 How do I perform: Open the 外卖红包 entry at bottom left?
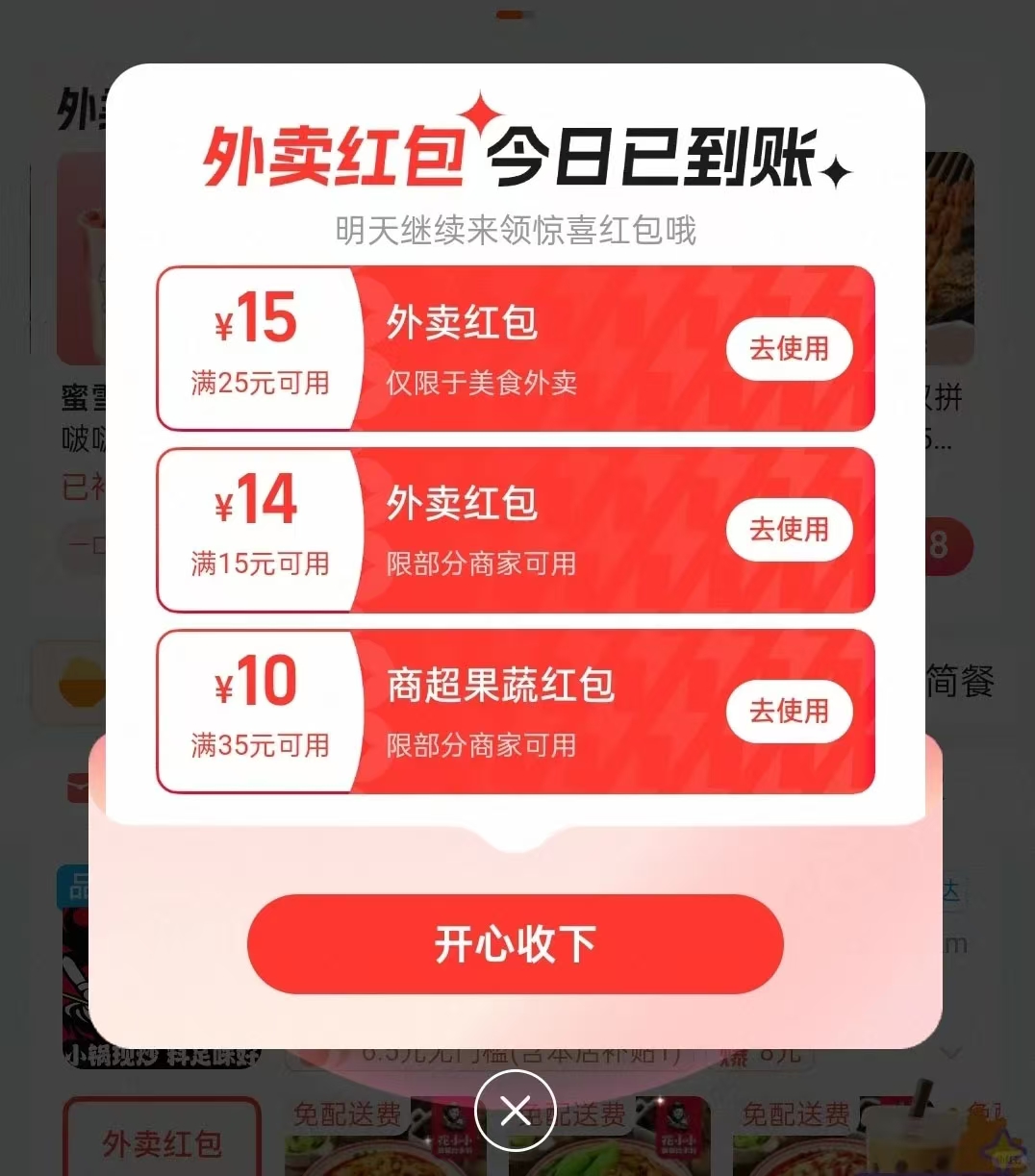click(161, 1145)
